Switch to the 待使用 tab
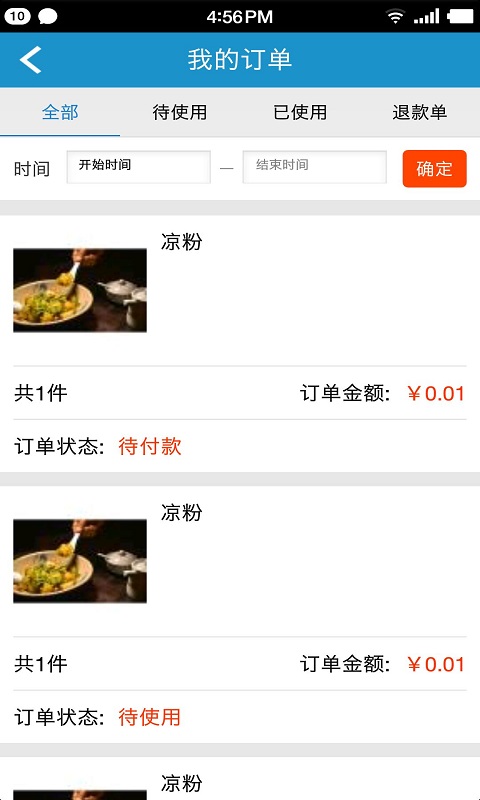480x800 pixels. click(180, 112)
